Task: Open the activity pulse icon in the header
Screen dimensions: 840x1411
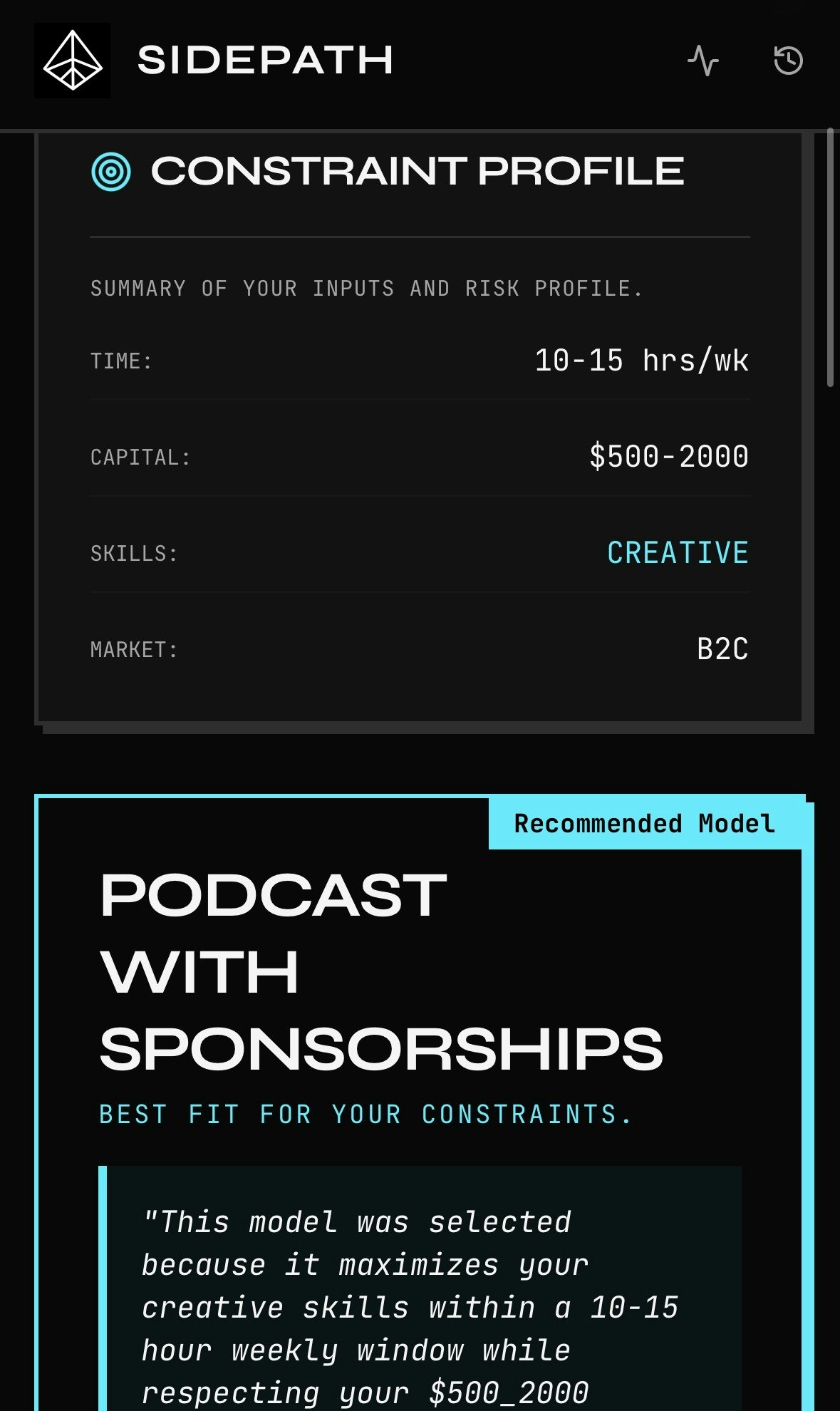Action: (x=702, y=62)
